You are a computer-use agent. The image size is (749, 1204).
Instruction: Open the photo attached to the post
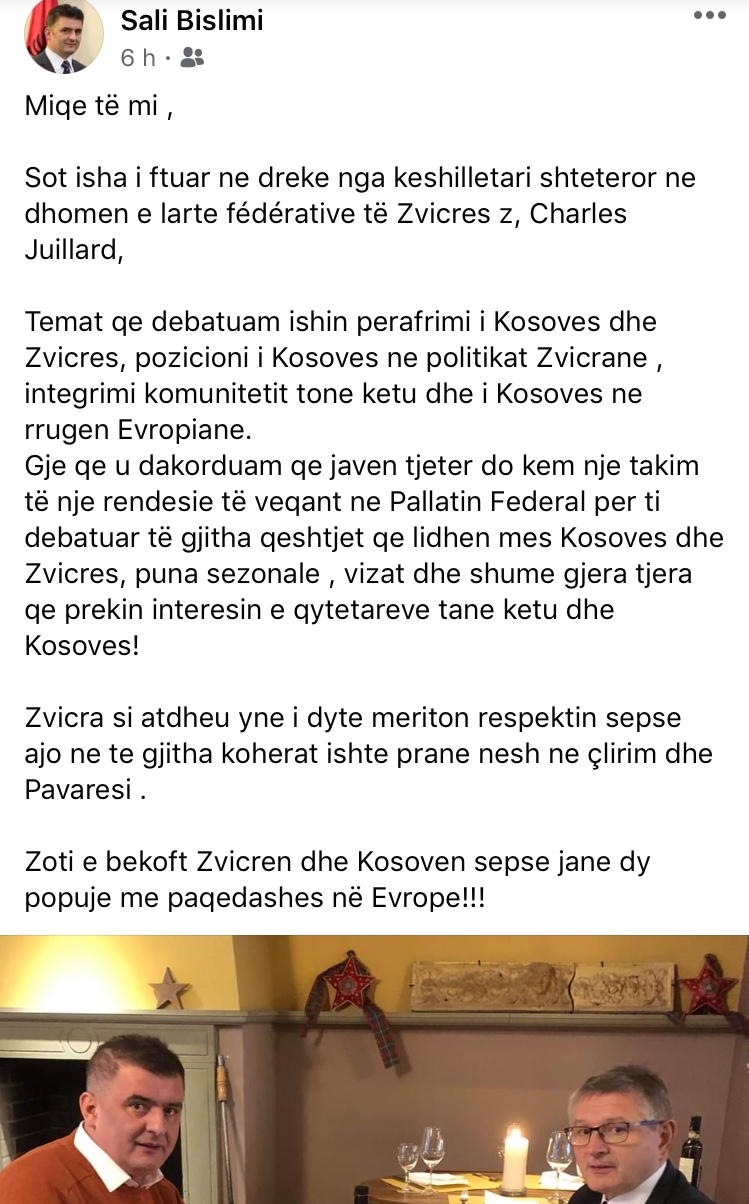[x=374, y=1070]
